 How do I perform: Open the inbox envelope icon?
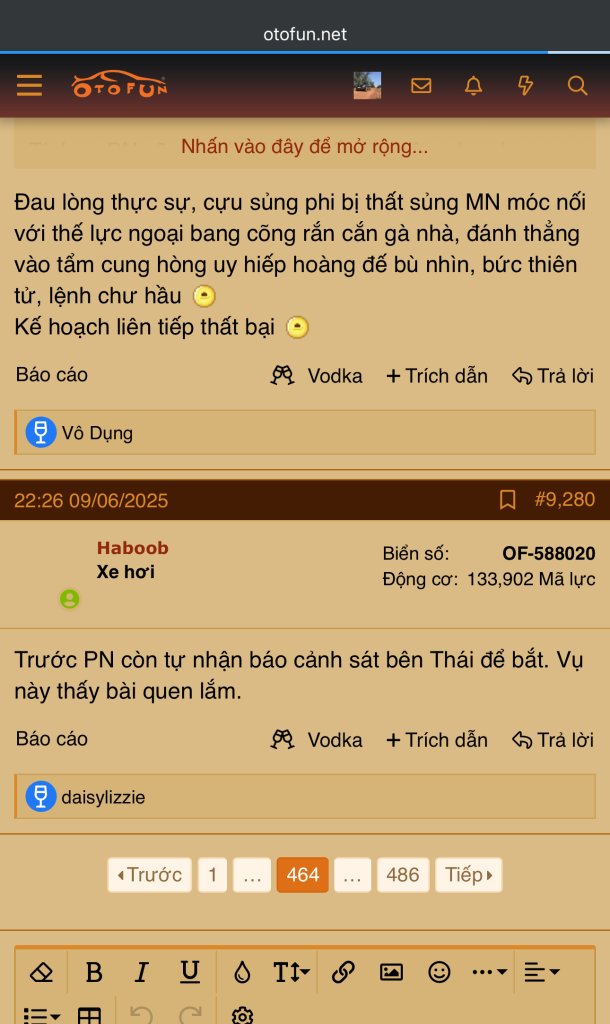421,86
